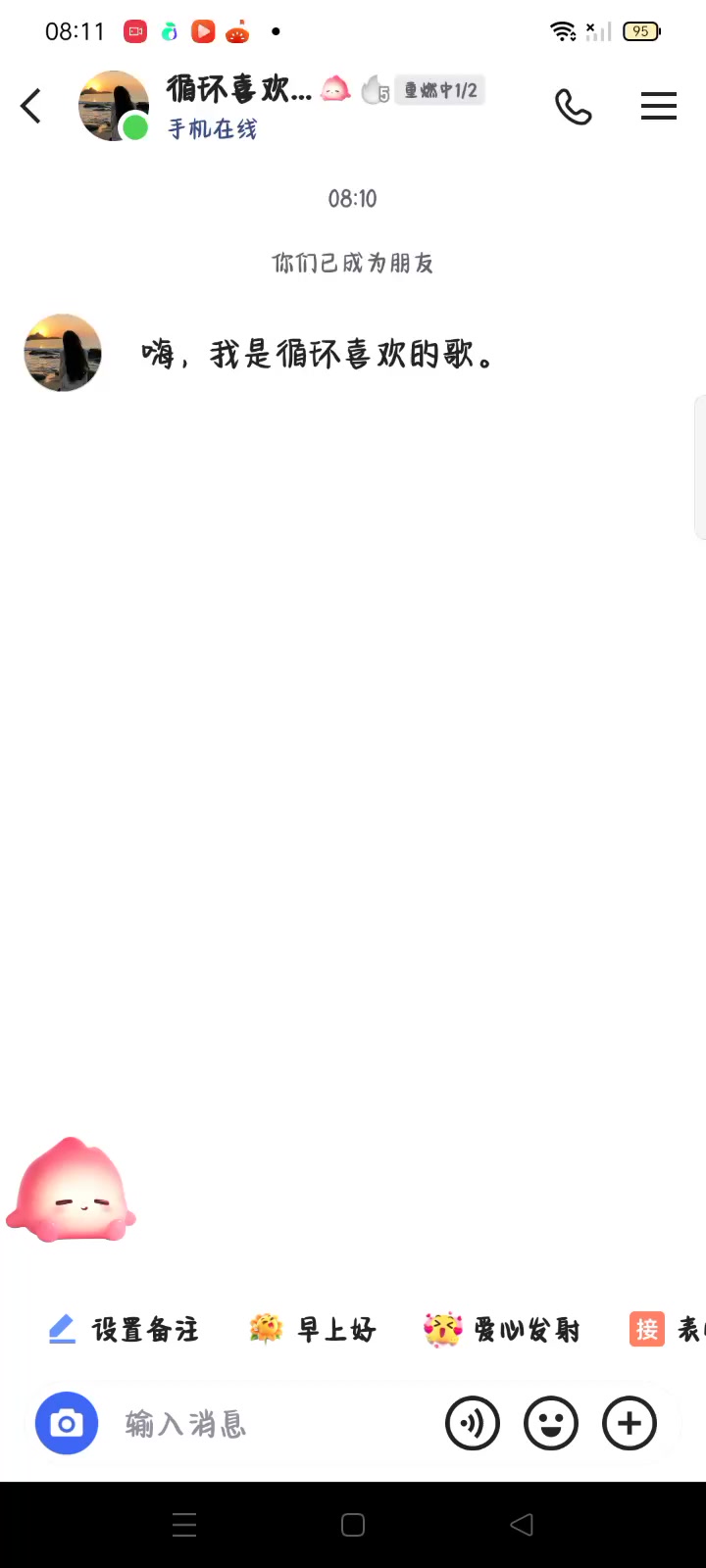The height and width of the screenshot is (1568, 706).
Task: Select the 设置备注 shortcut
Action: click(125, 1330)
